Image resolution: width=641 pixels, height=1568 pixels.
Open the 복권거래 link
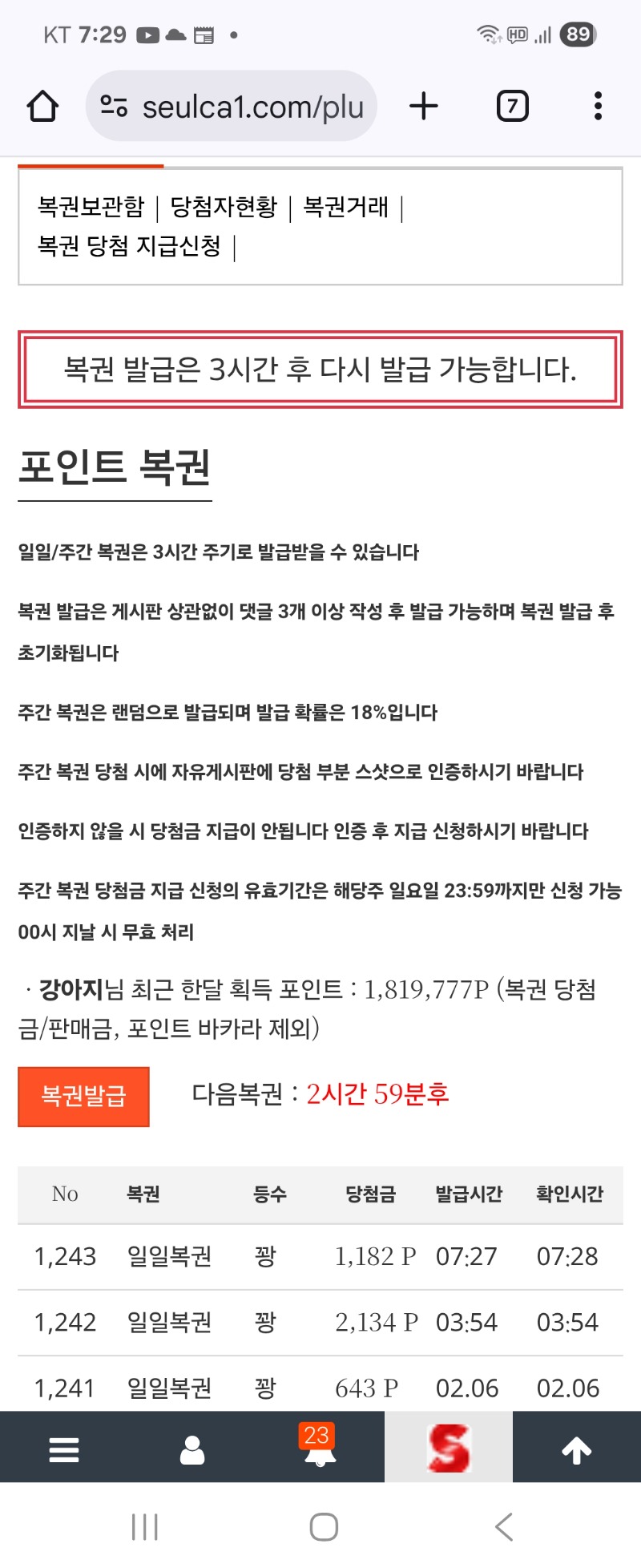click(x=345, y=207)
